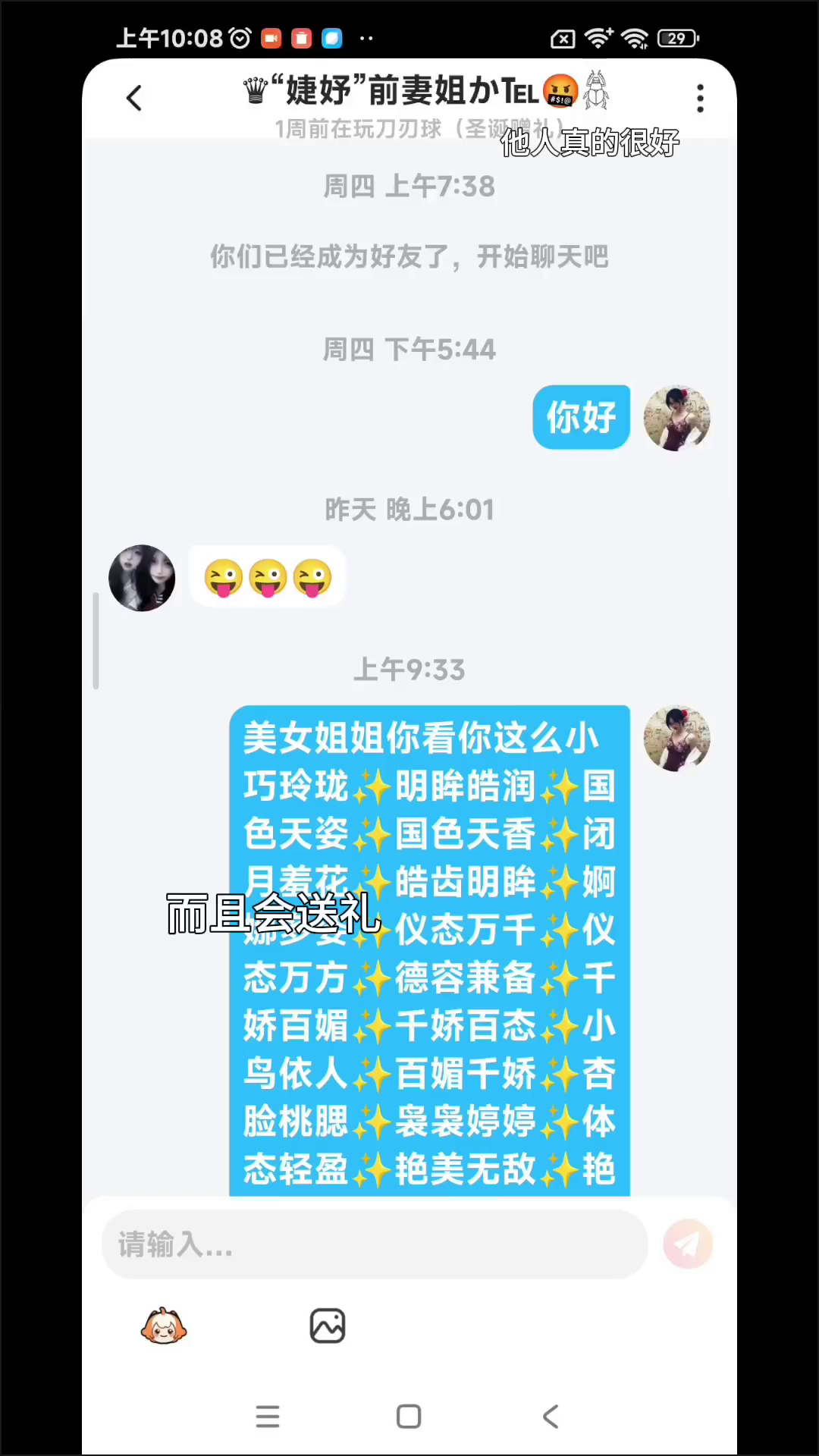The width and height of the screenshot is (819, 1456).
Task: Send the message with the paper plane icon
Action: (688, 1244)
